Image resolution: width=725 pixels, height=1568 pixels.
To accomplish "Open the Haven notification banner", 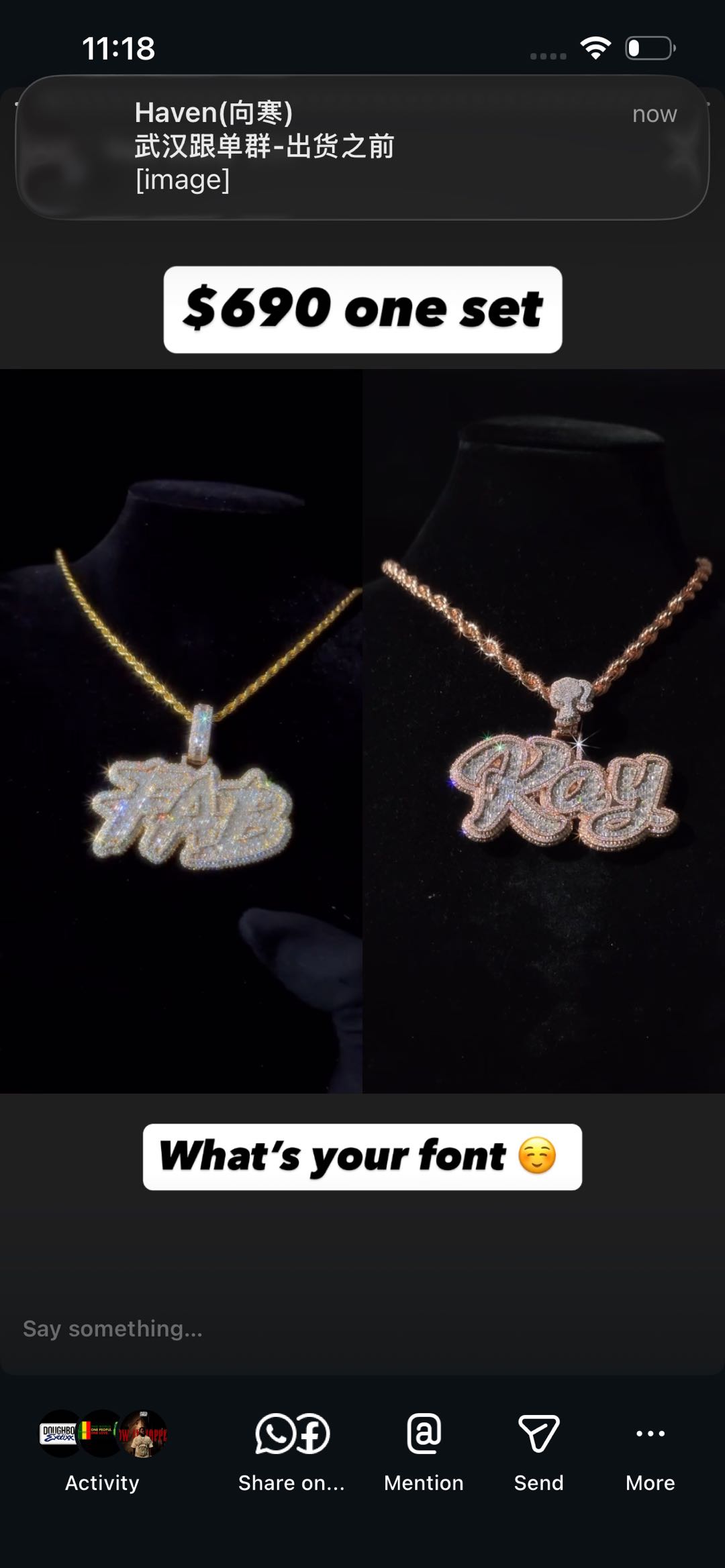I will 362,148.
